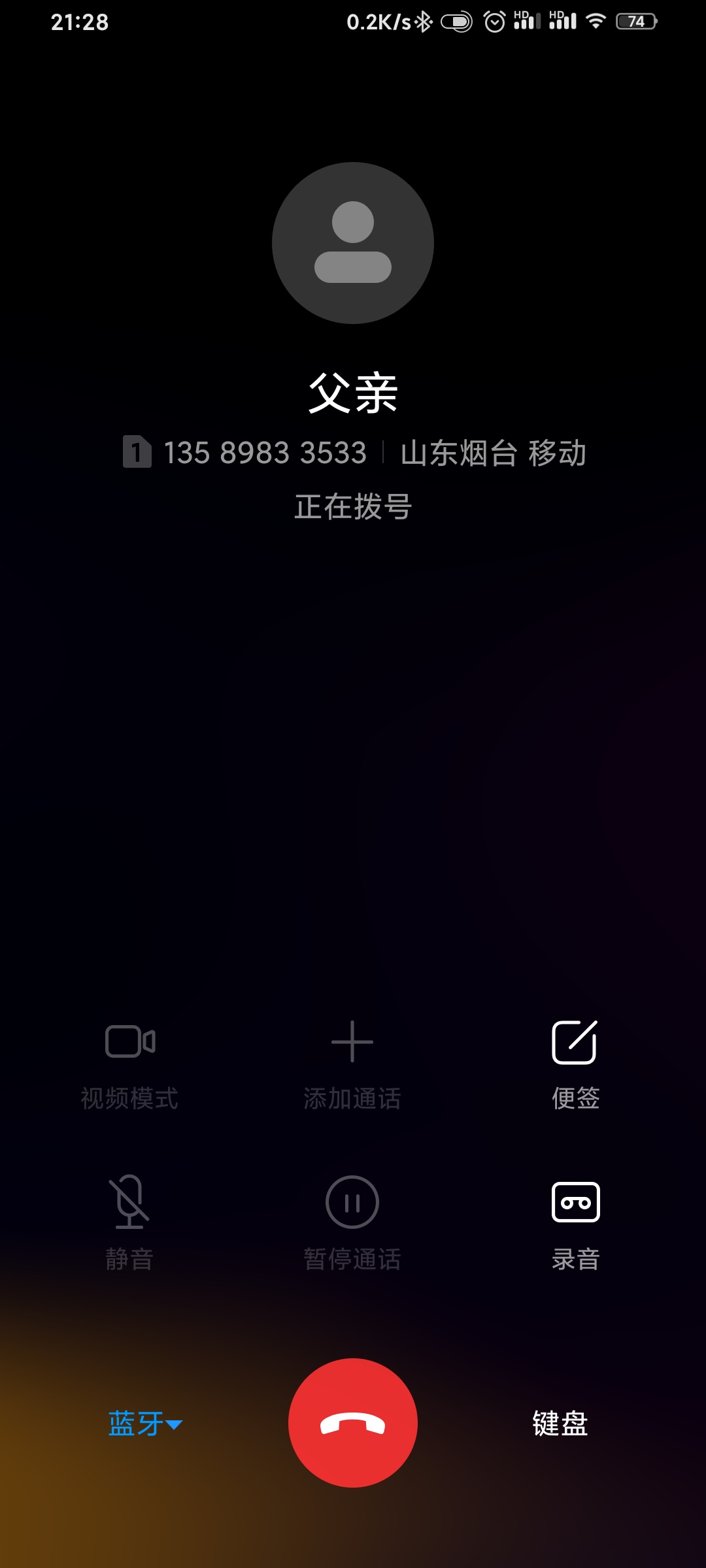The height and width of the screenshot is (1568, 706).
Task: Toggle 静音 to mute microphone
Action: click(x=129, y=1223)
